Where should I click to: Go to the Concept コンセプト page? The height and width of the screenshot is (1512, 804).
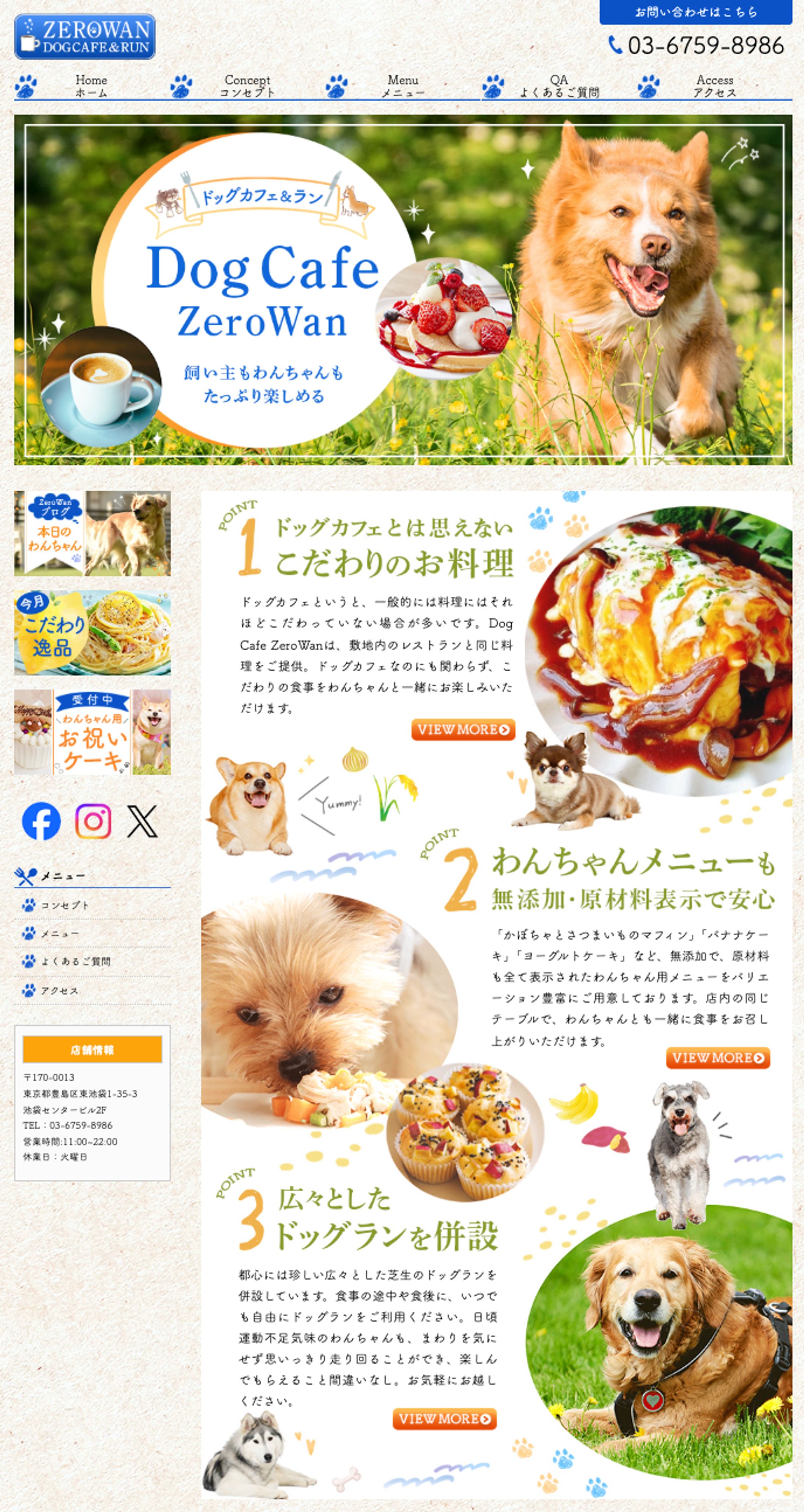tap(247, 86)
